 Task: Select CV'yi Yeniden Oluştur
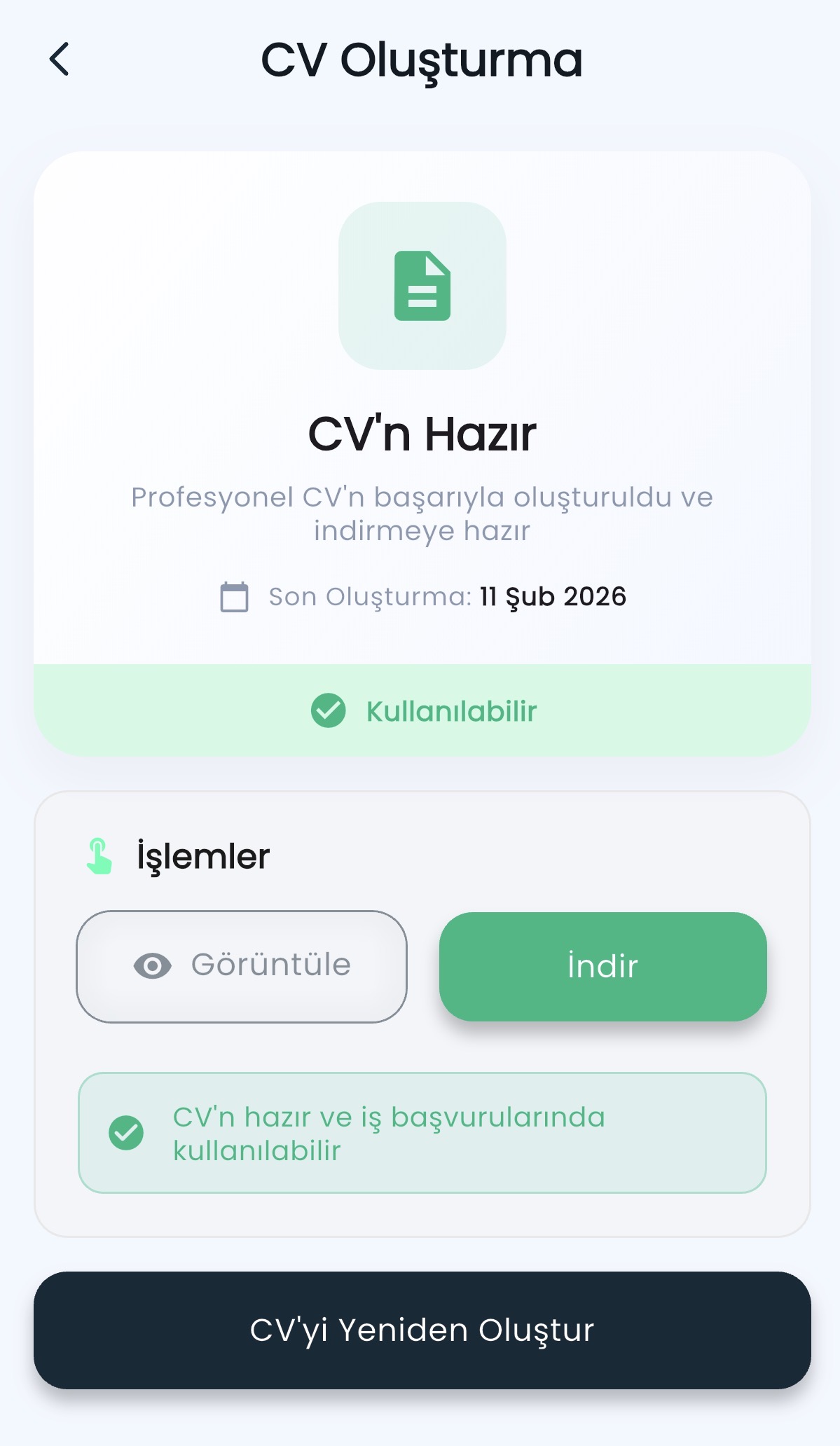coord(422,1330)
